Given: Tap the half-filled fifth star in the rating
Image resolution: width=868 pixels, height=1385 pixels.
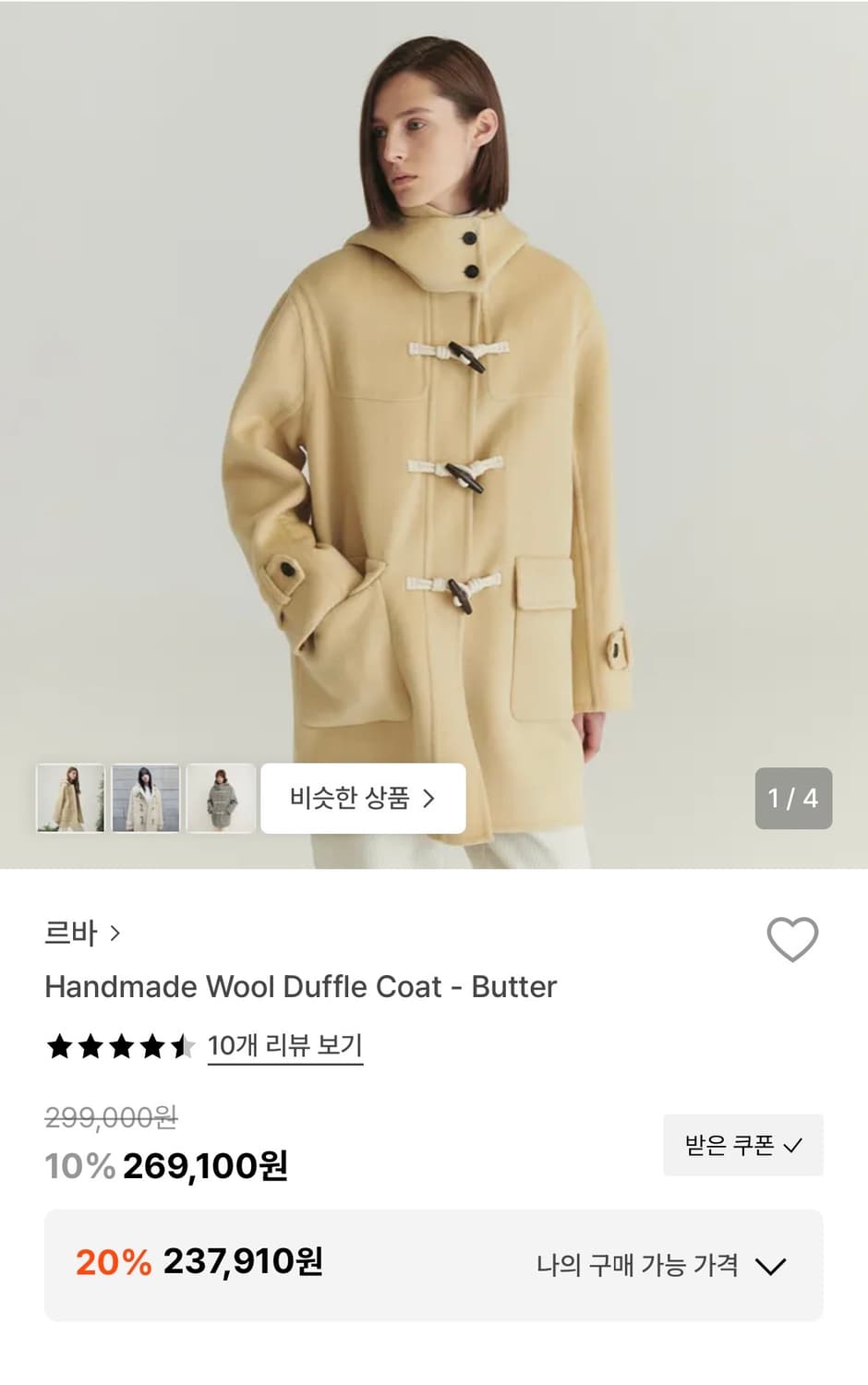Looking at the screenshot, I should (181, 1045).
